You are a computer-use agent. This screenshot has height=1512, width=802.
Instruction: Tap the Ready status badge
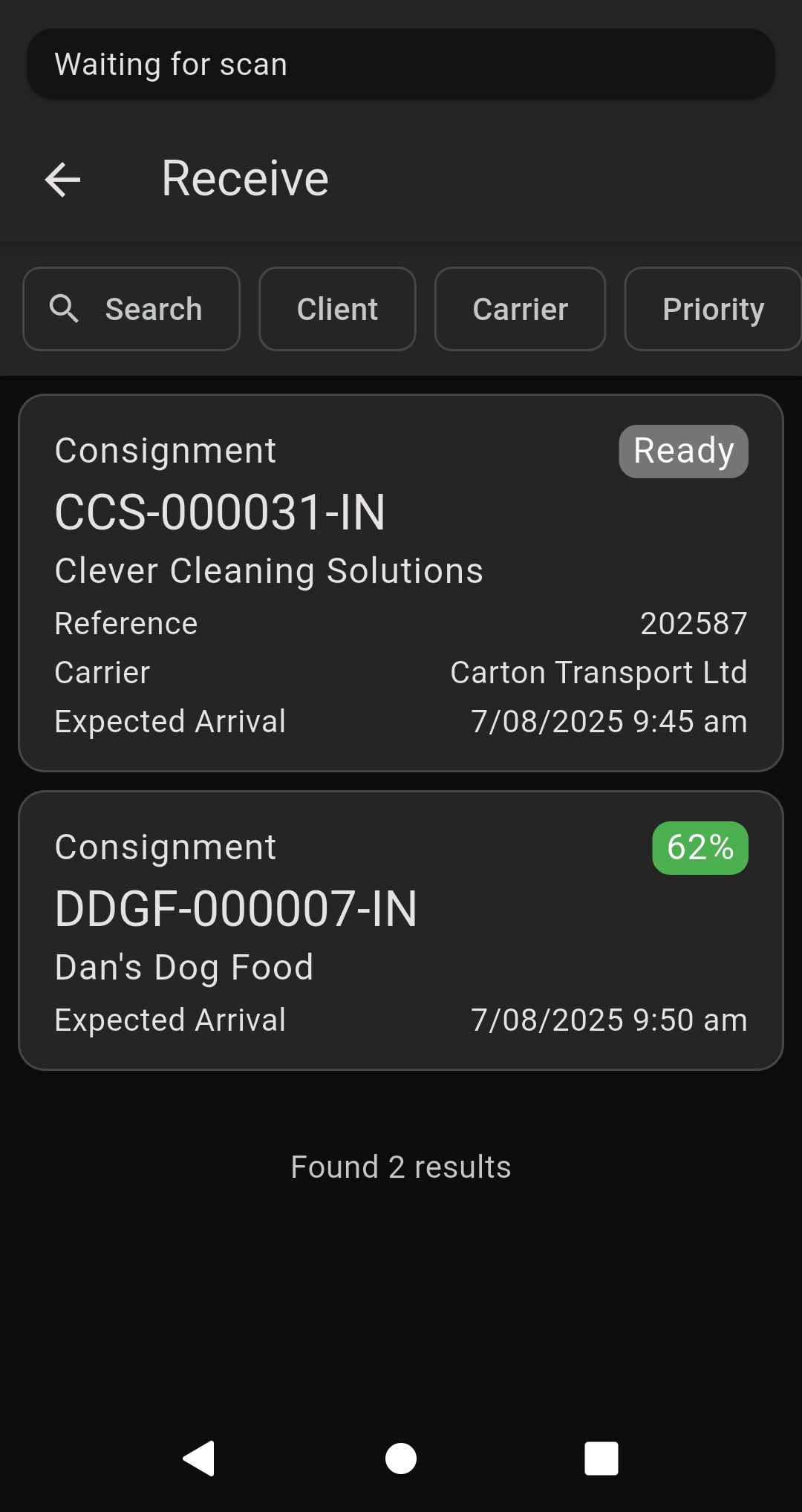coord(682,450)
